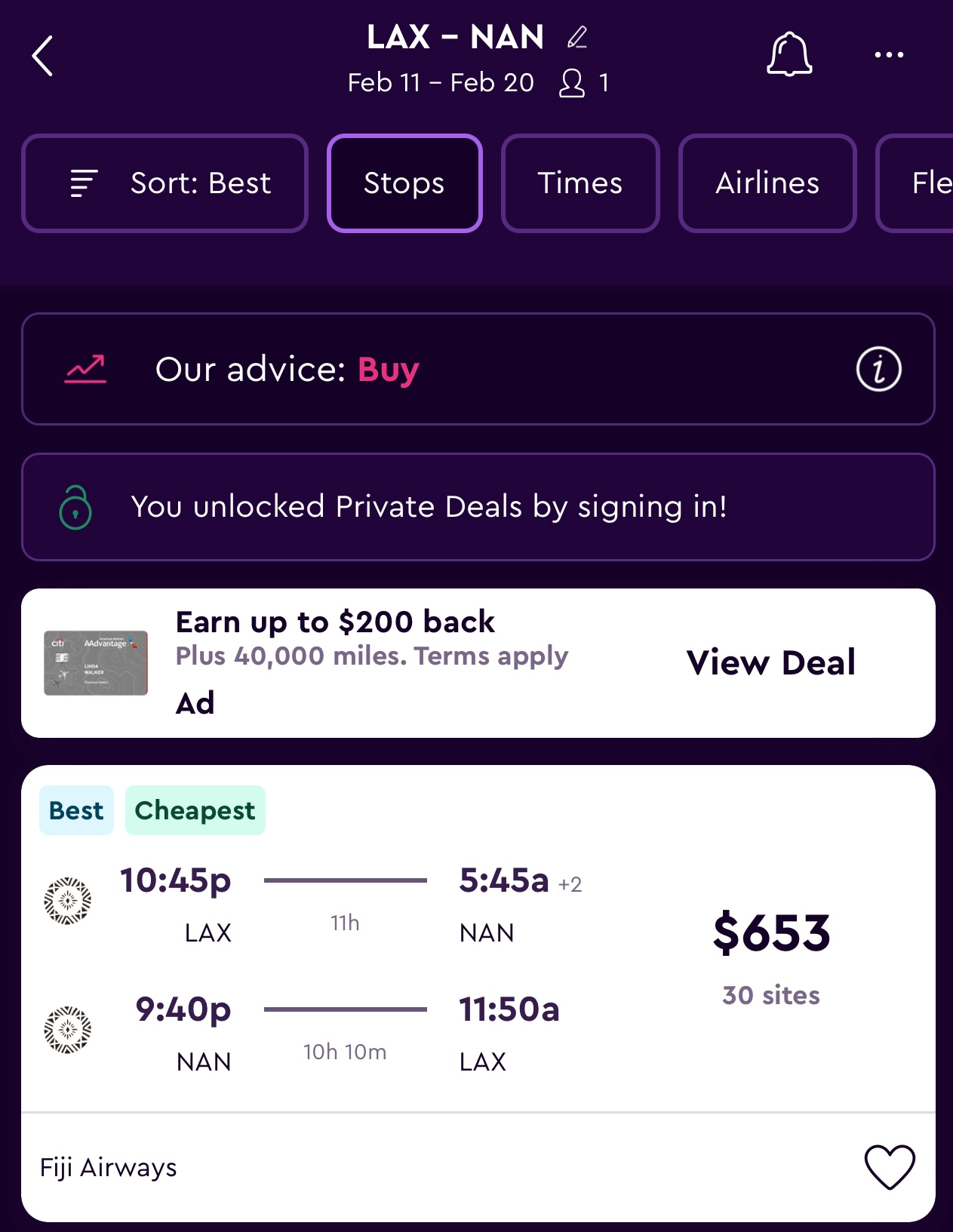Open the Sort: Best options
The image size is (953, 1232).
tap(165, 183)
